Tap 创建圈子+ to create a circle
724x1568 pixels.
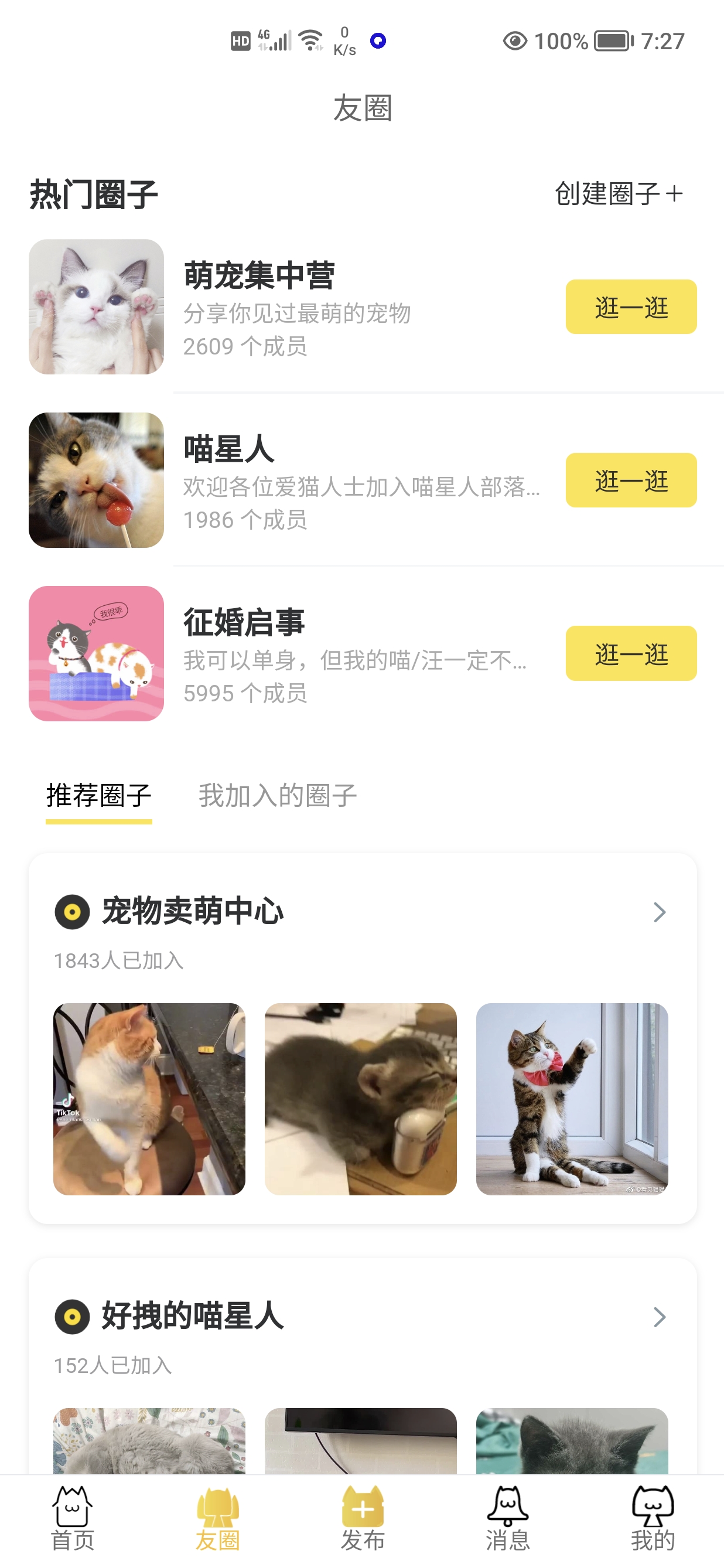618,193
